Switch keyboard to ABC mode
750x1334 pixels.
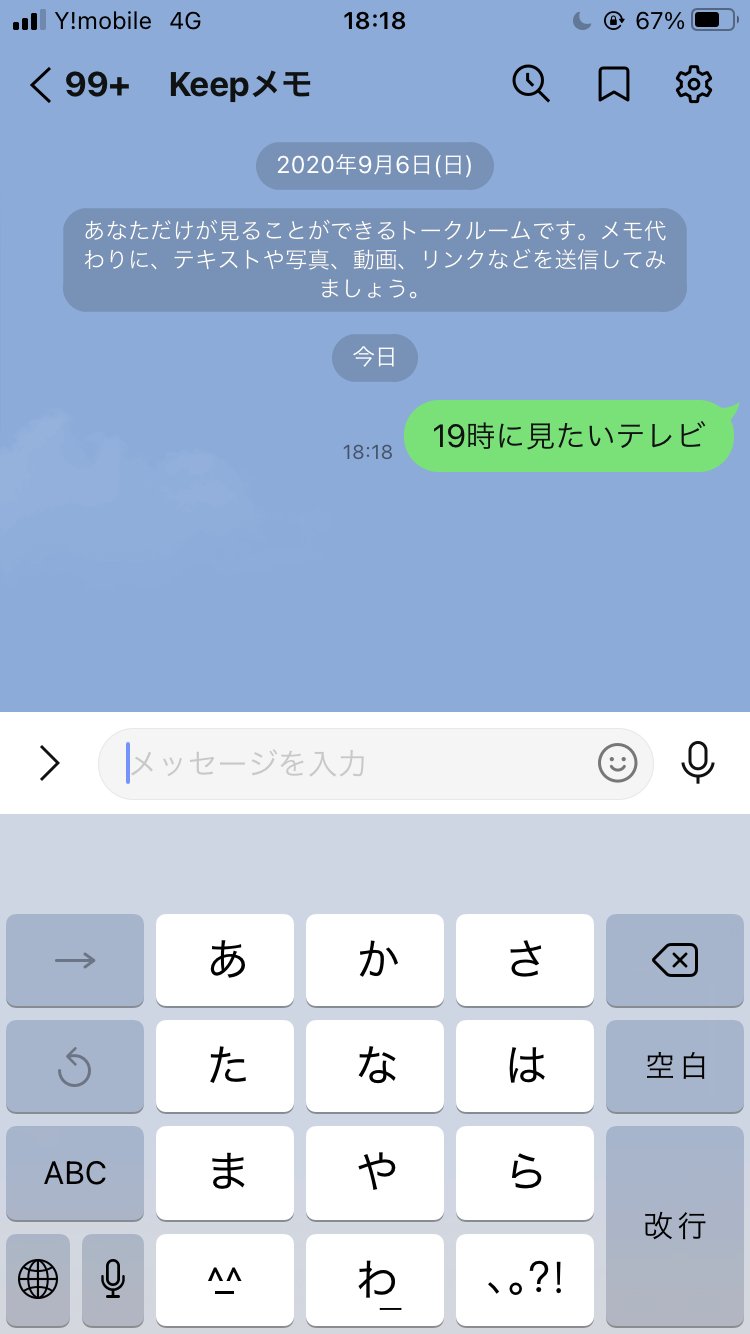tap(75, 1173)
